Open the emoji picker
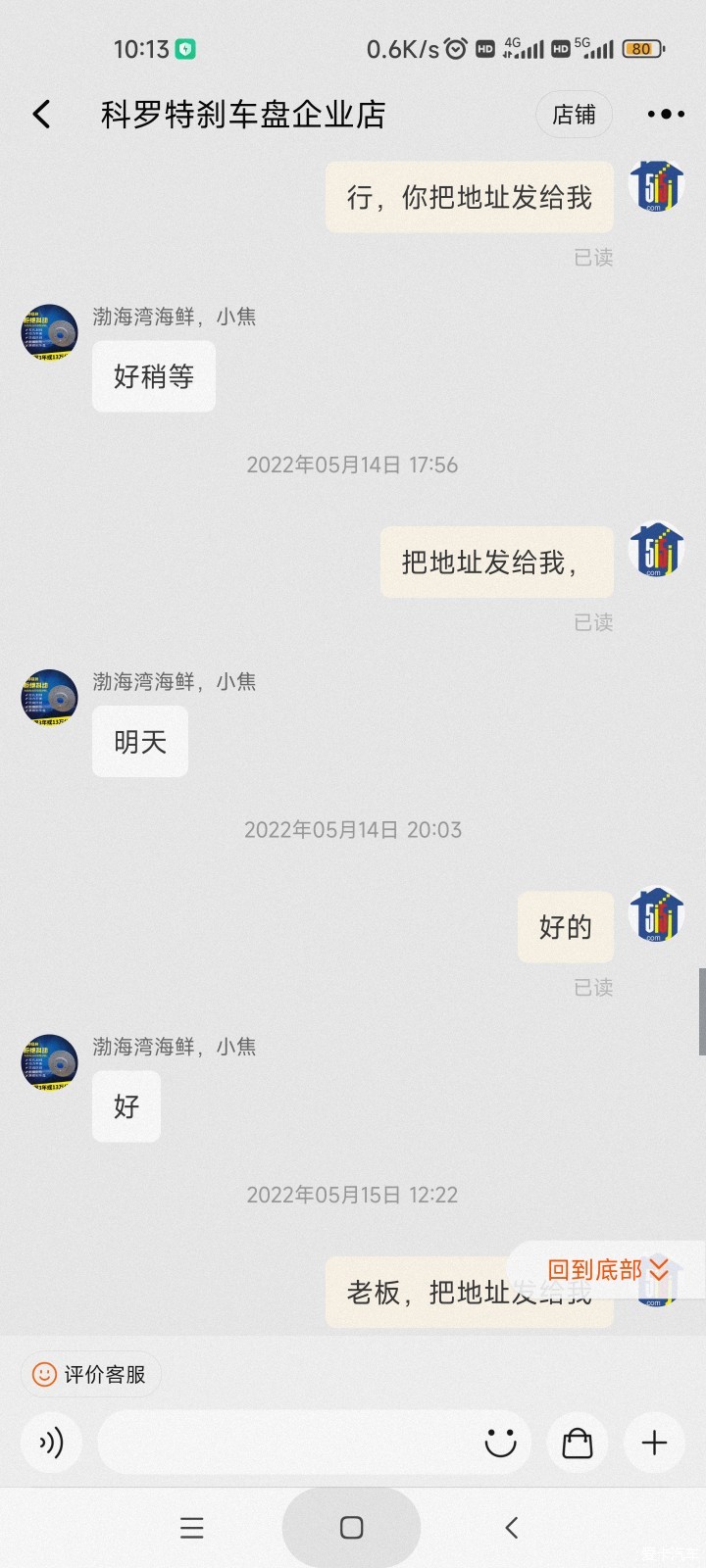706x1568 pixels. coord(500,1443)
